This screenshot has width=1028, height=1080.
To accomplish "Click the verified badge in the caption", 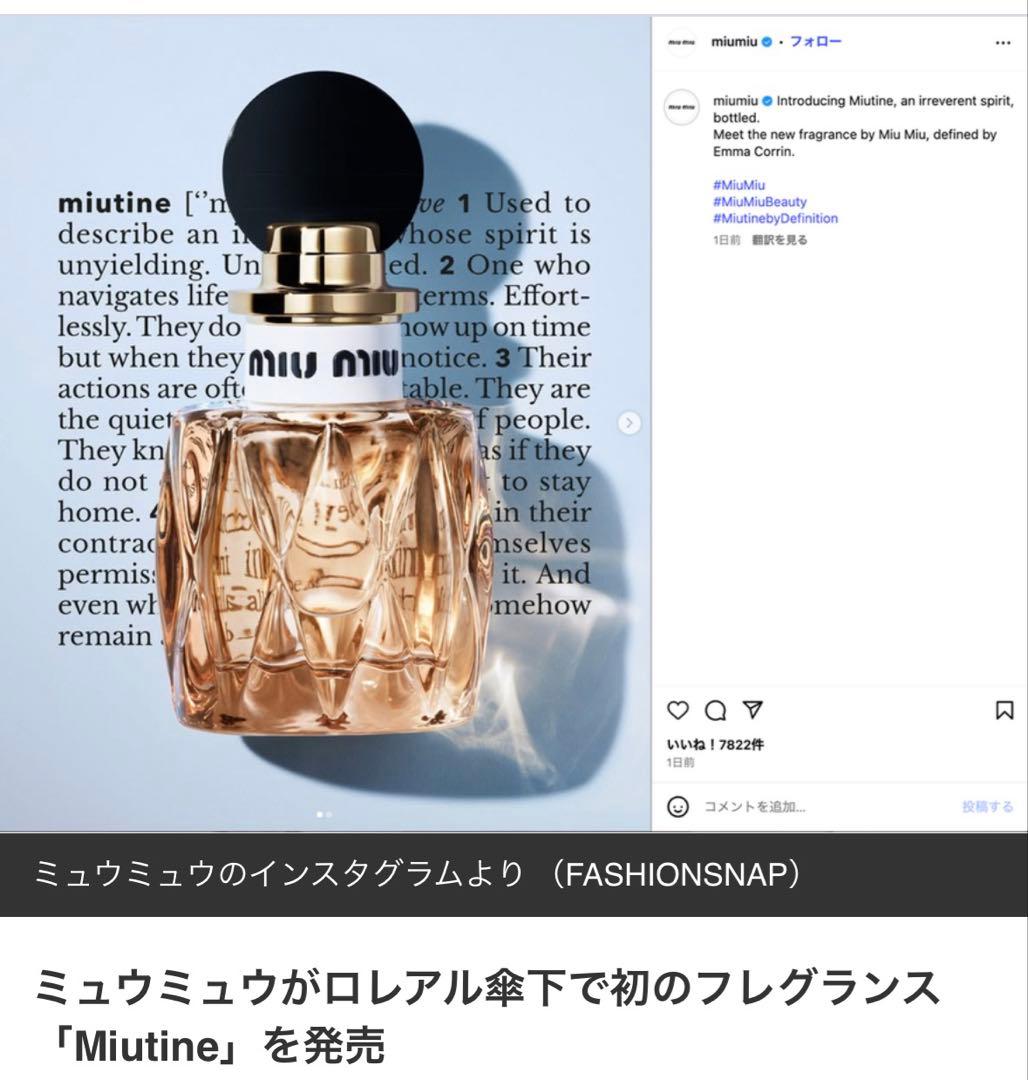I will (767, 102).
